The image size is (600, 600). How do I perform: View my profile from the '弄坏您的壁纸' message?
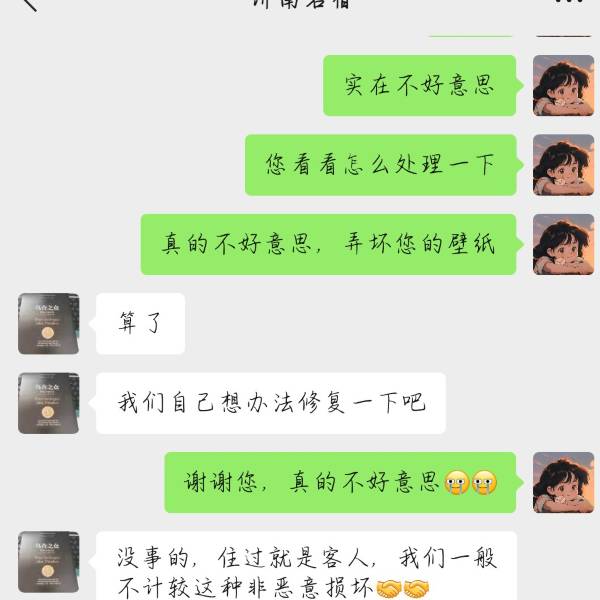[x=563, y=244]
